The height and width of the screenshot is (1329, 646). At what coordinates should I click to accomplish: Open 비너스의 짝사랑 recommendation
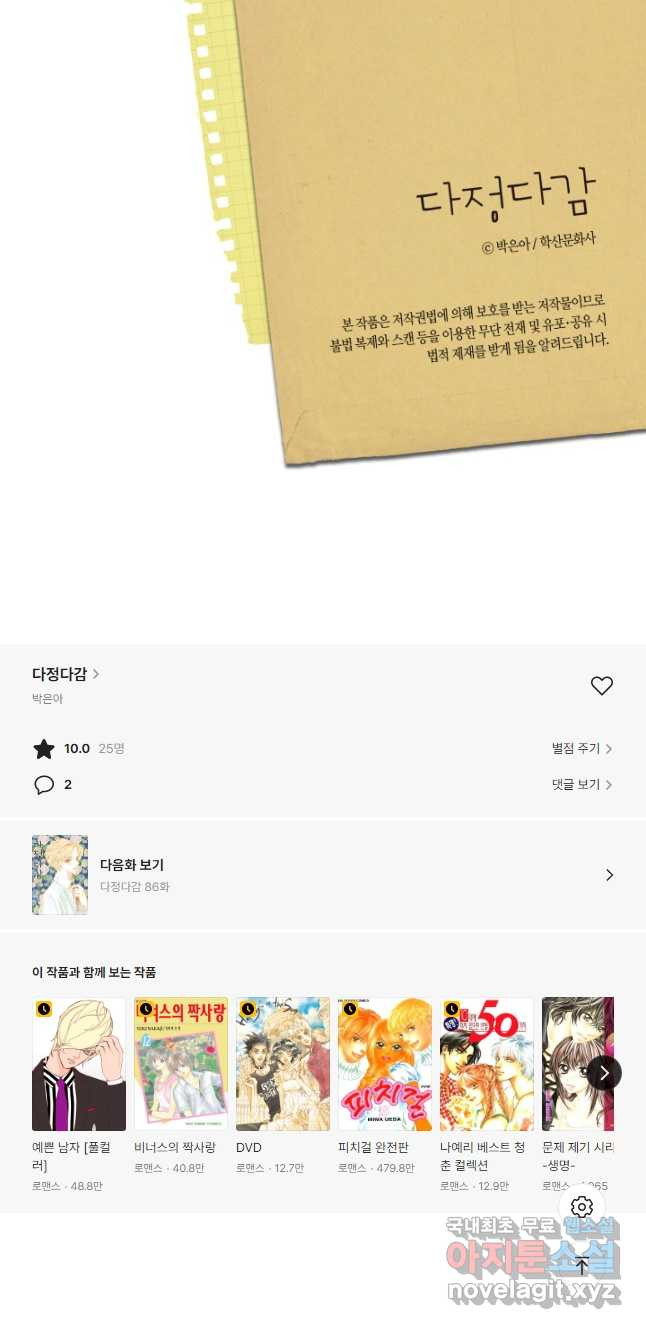(x=181, y=1064)
